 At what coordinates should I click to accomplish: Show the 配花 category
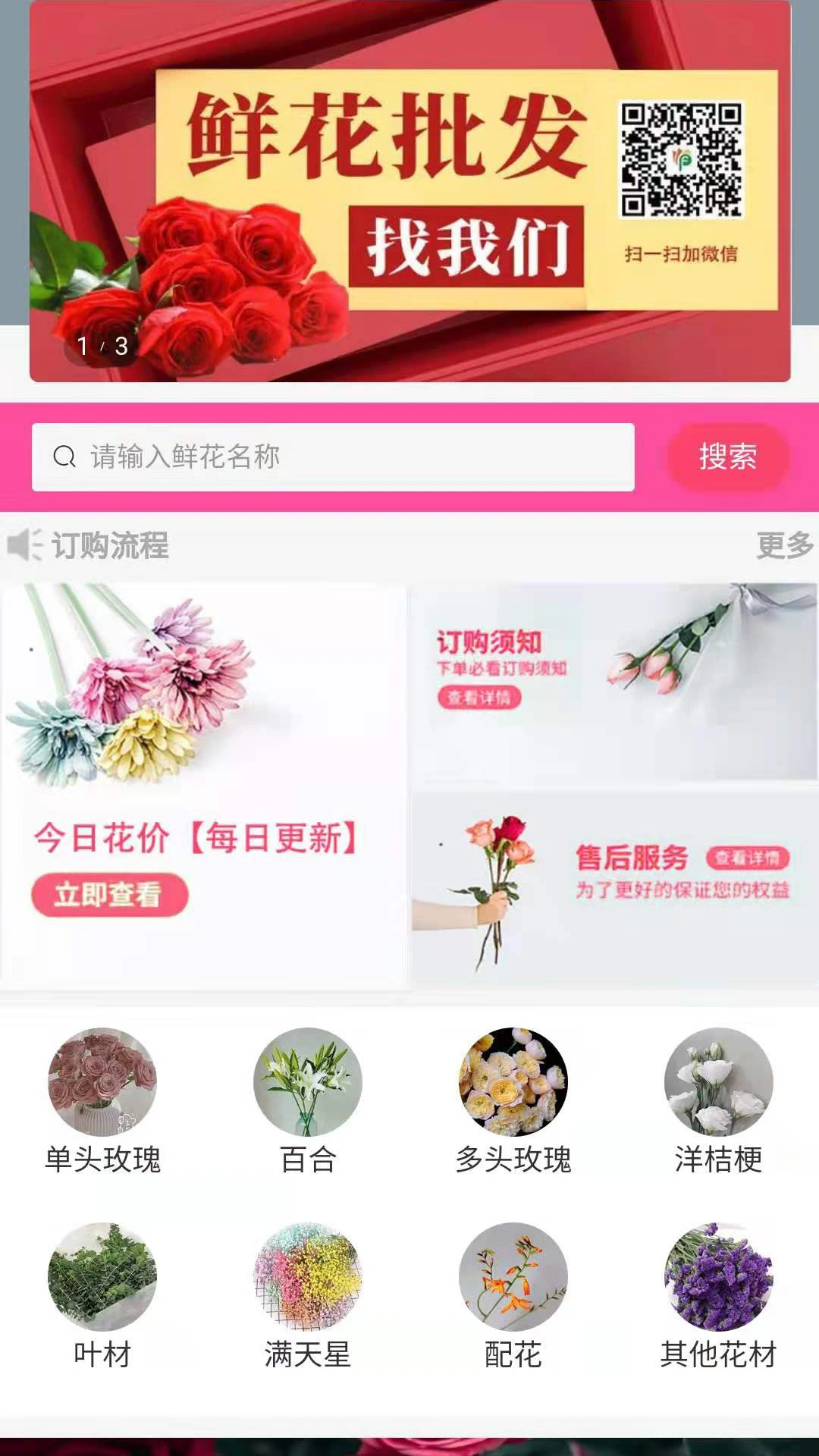(513, 1296)
